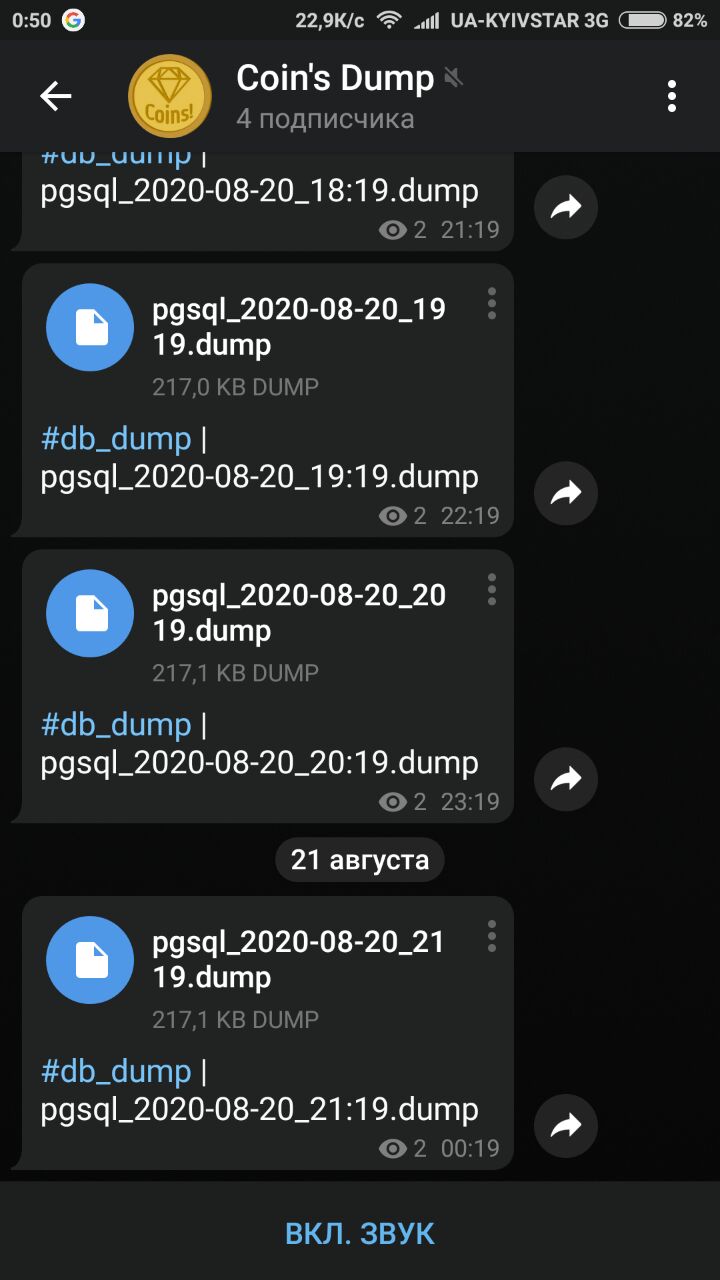Image resolution: width=720 pixels, height=1280 pixels.
Task: Open options for the pgsql_2020-08-20_20 19.dump file
Action: [491, 589]
